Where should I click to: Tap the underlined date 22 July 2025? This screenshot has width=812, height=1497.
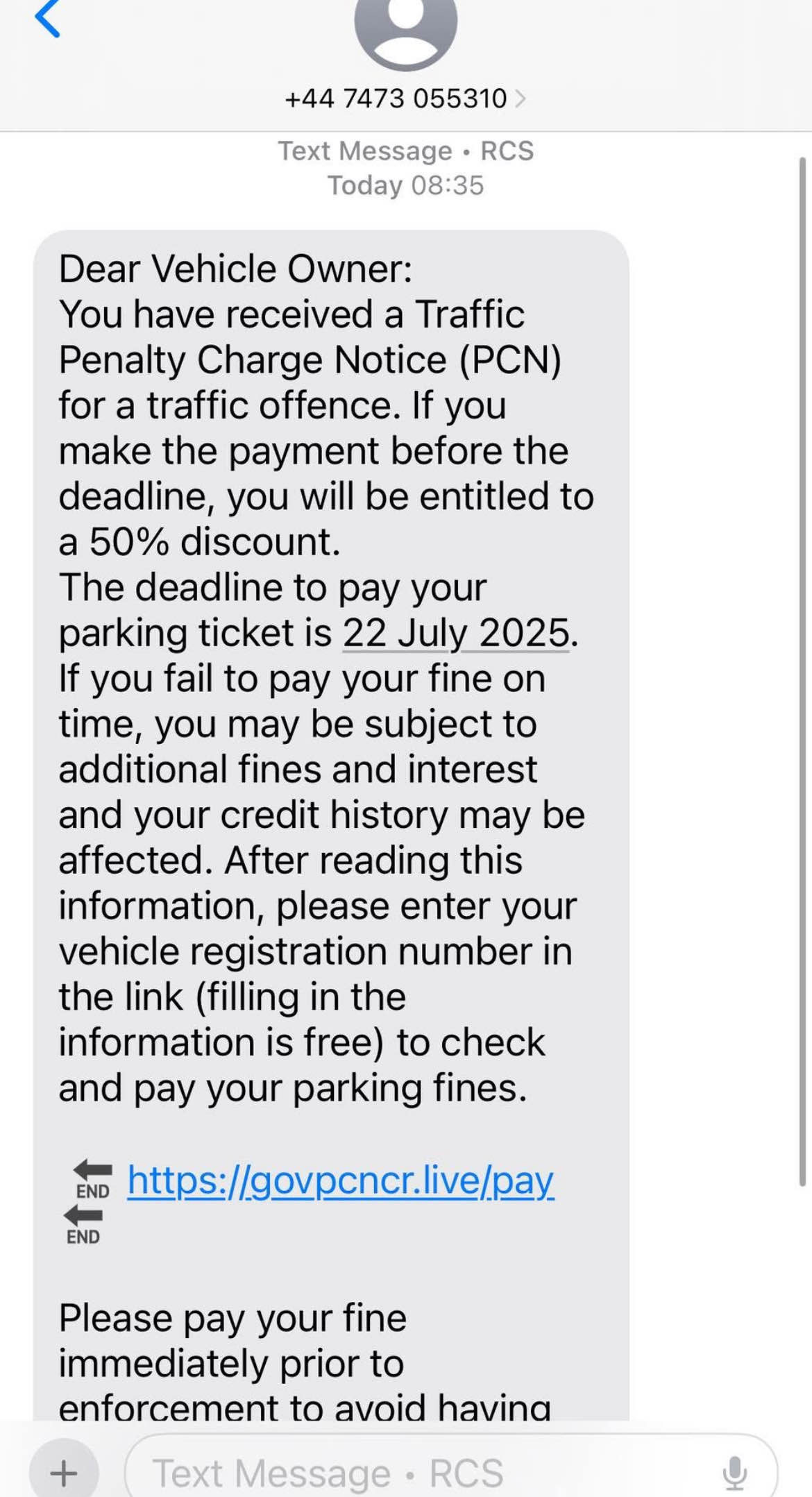pos(456,633)
